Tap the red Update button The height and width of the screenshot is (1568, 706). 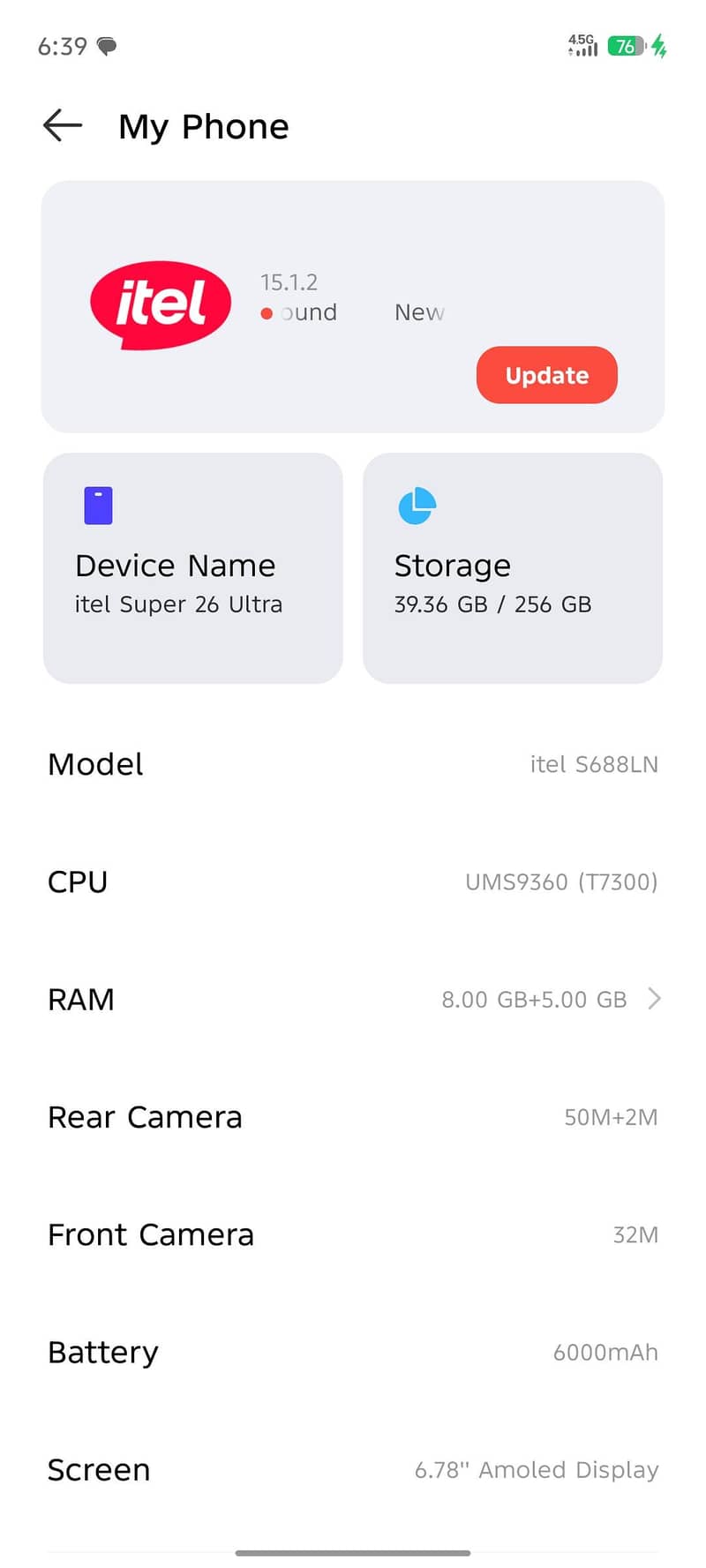click(x=546, y=375)
